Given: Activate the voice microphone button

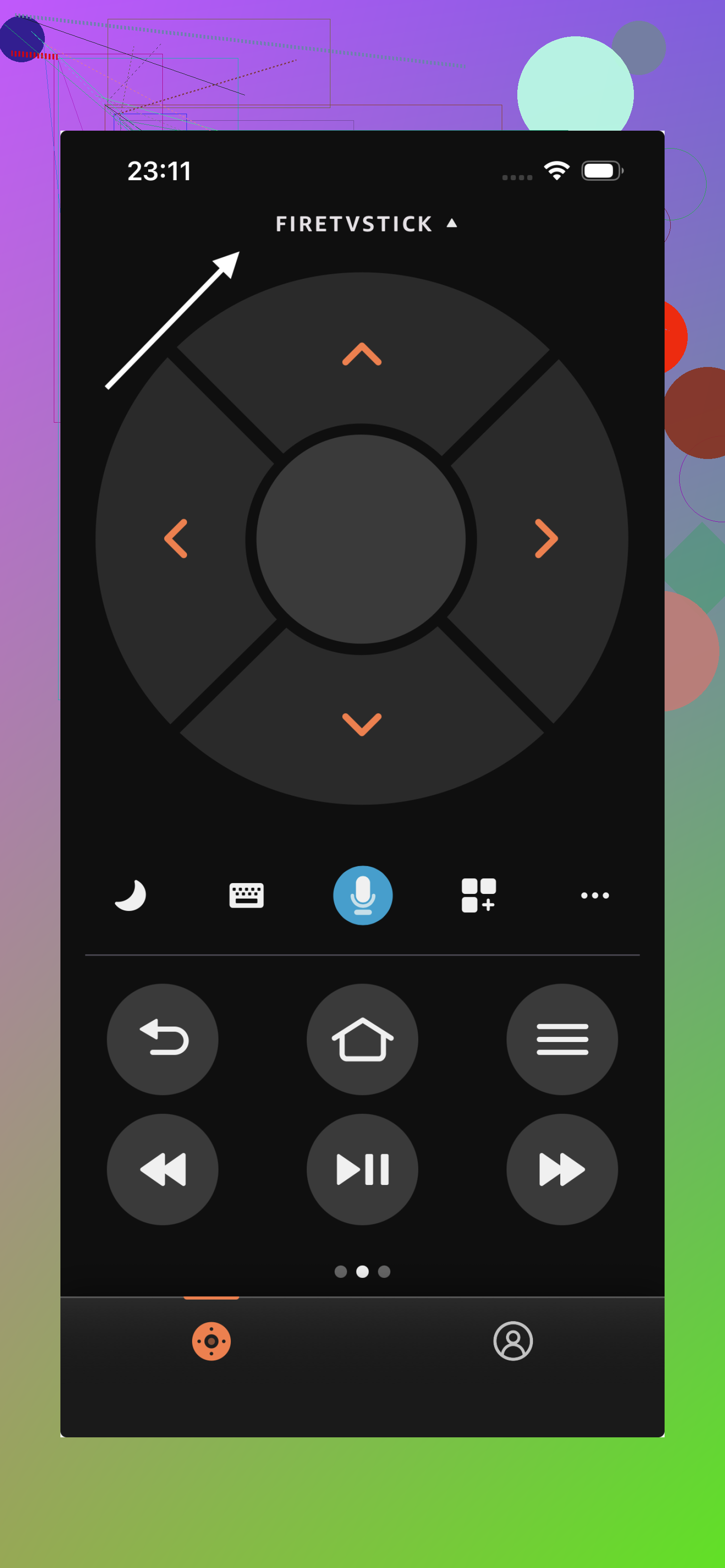Looking at the screenshot, I should pyautogui.click(x=362, y=895).
